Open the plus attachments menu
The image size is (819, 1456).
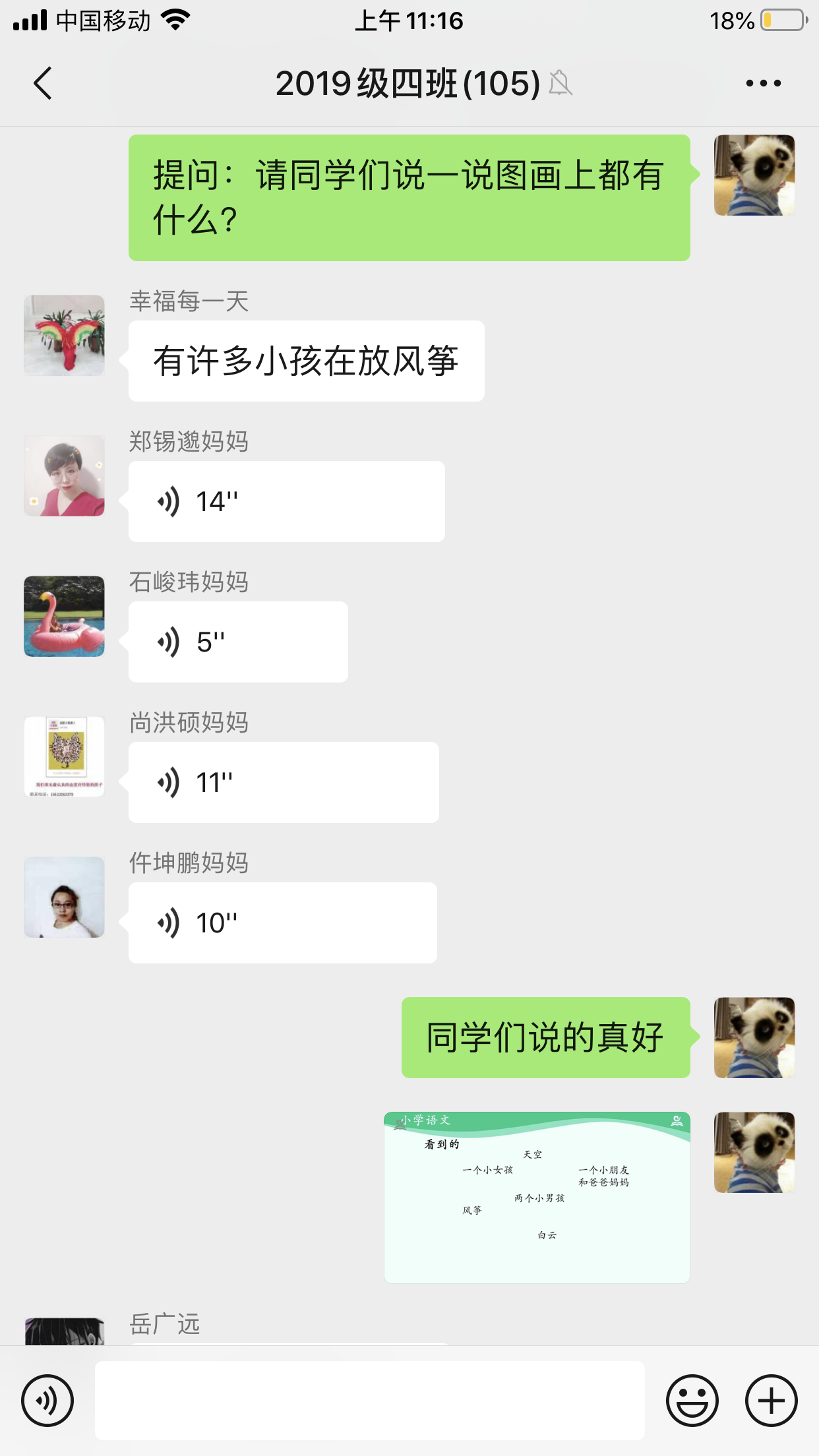(x=771, y=1401)
